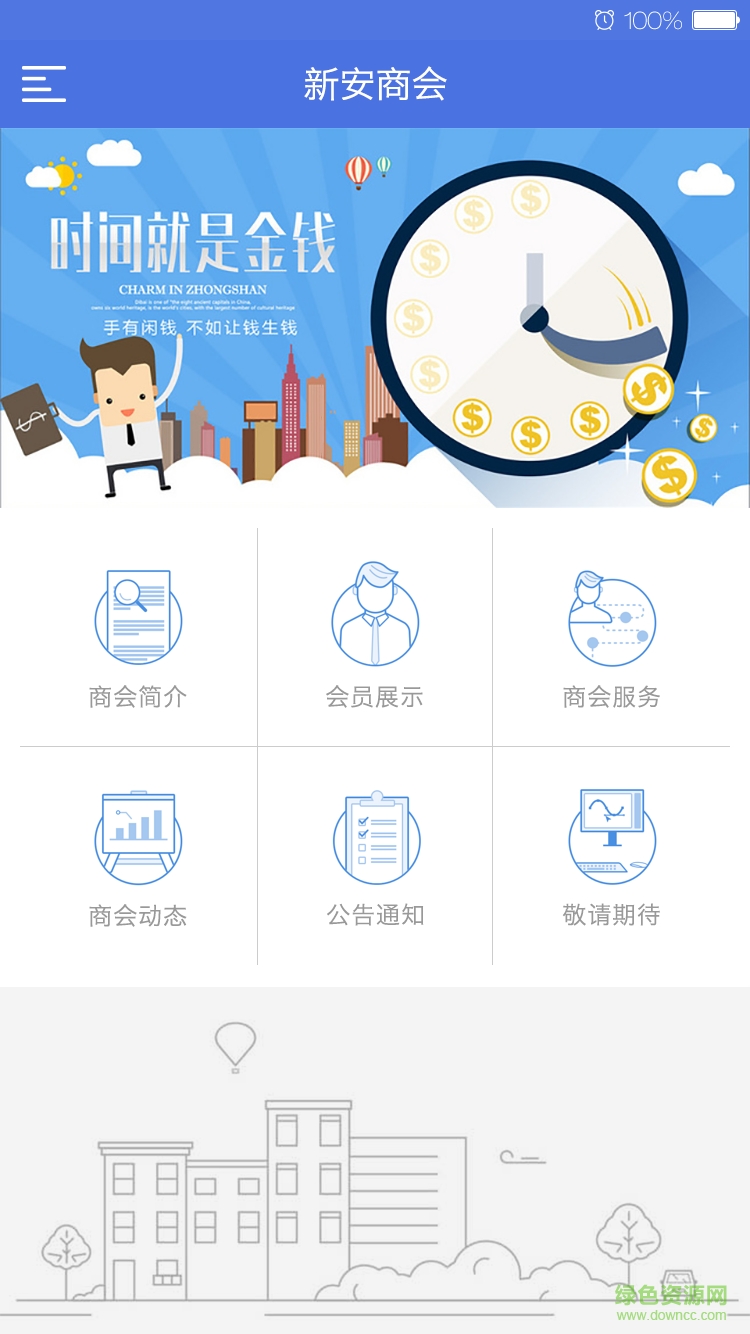Click the 公告通知 text label
The width and height of the screenshot is (750, 1334).
pyautogui.click(x=375, y=913)
